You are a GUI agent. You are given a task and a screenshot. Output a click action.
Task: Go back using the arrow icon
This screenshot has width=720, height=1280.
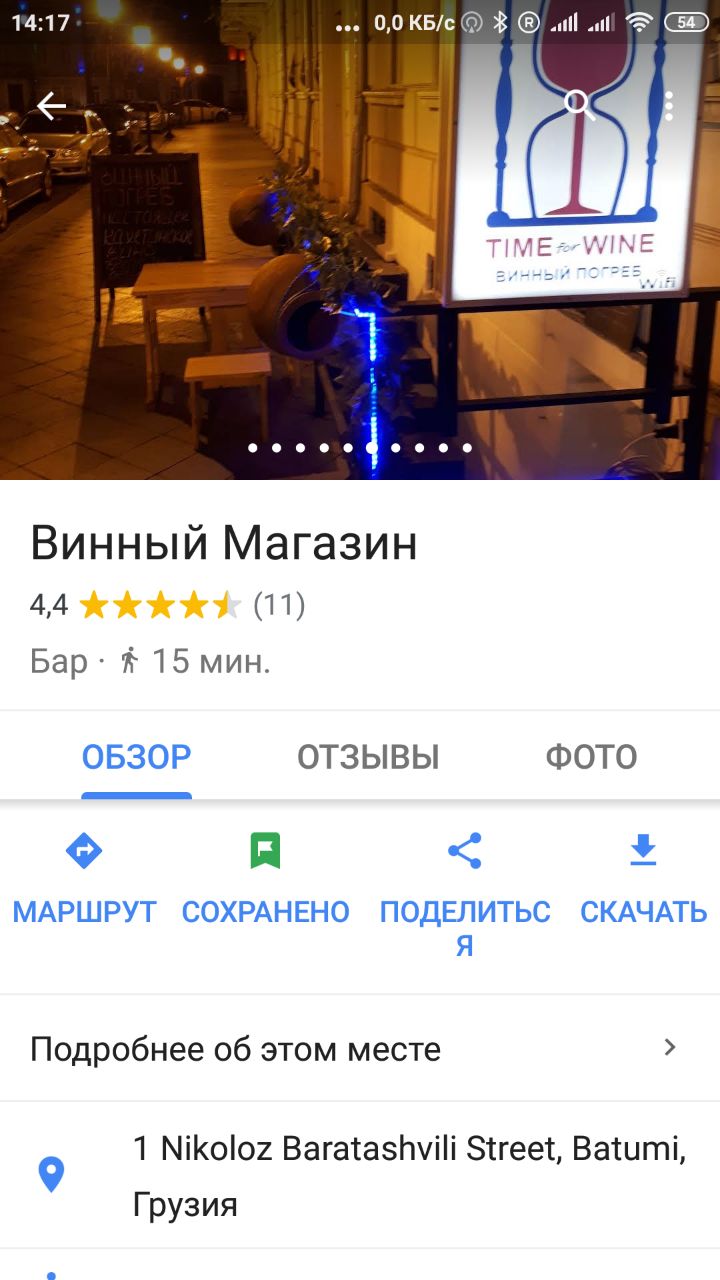click(x=50, y=106)
